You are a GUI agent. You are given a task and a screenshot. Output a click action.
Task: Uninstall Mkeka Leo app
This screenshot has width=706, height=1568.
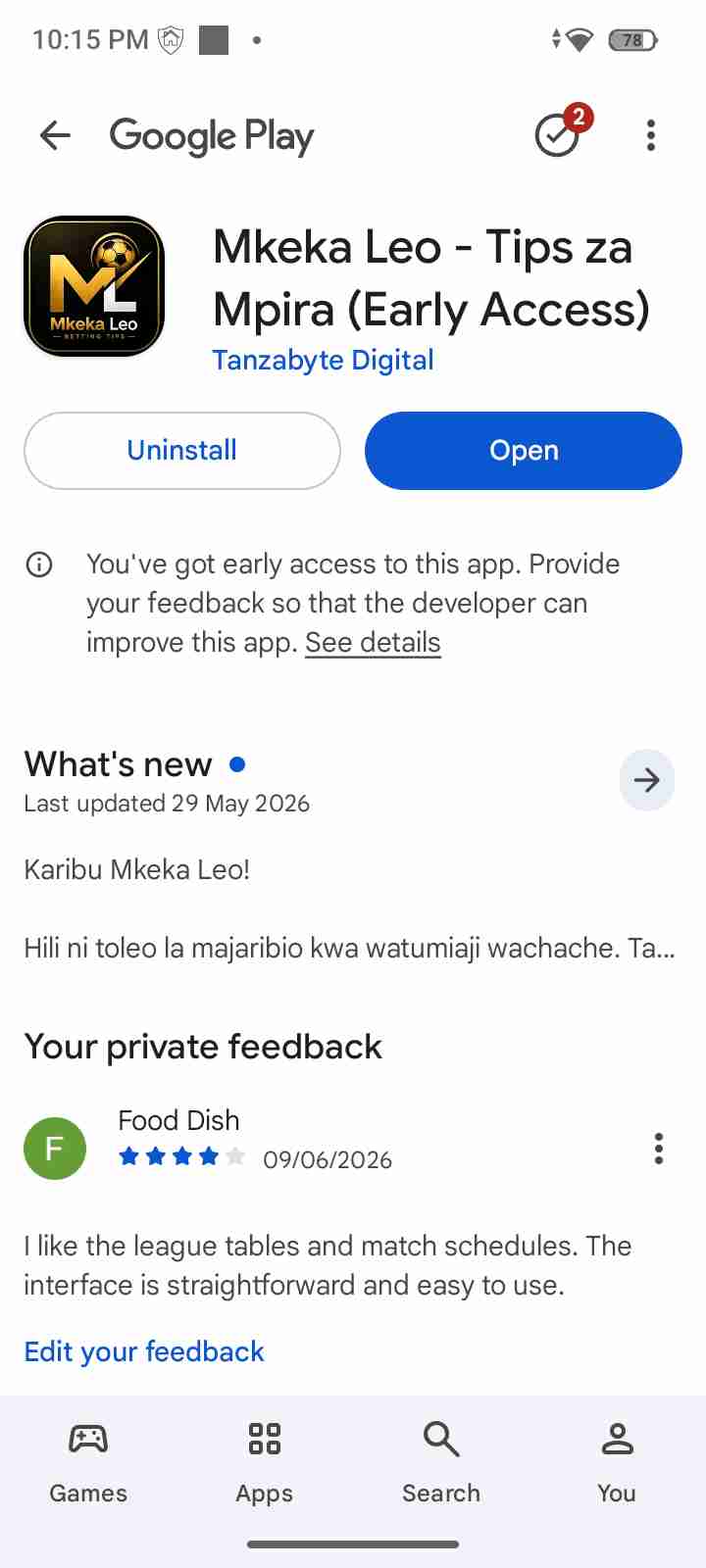(182, 450)
